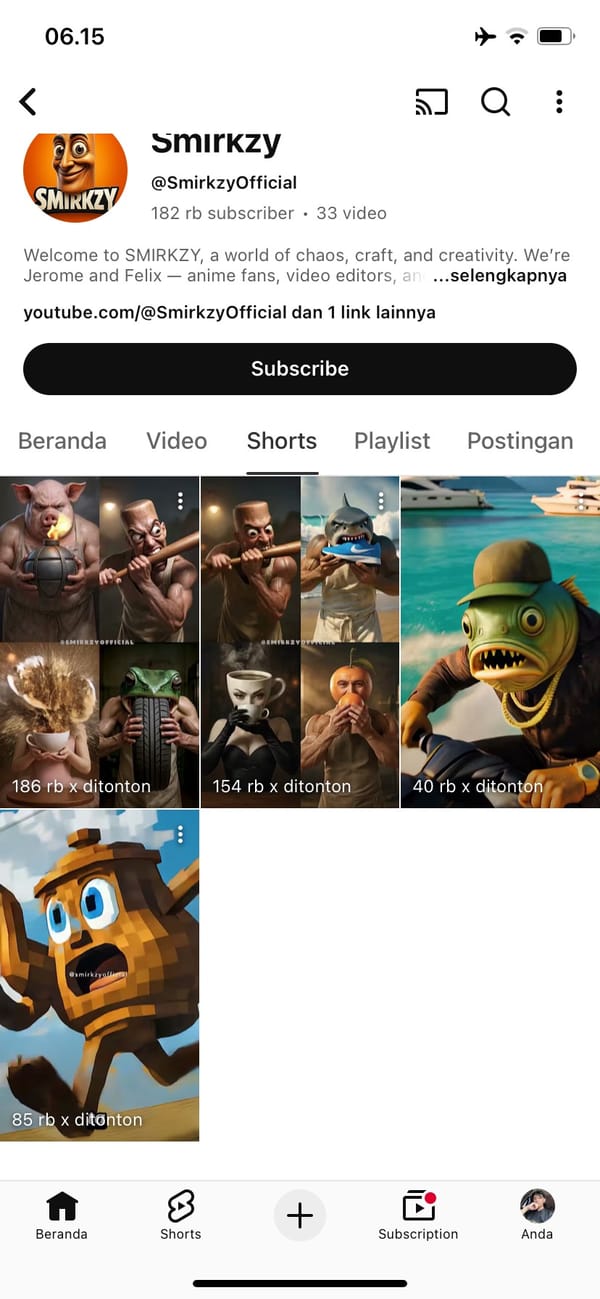This screenshot has height=1299, width=600.
Task: Switch to the Postingan tab
Action: (520, 441)
